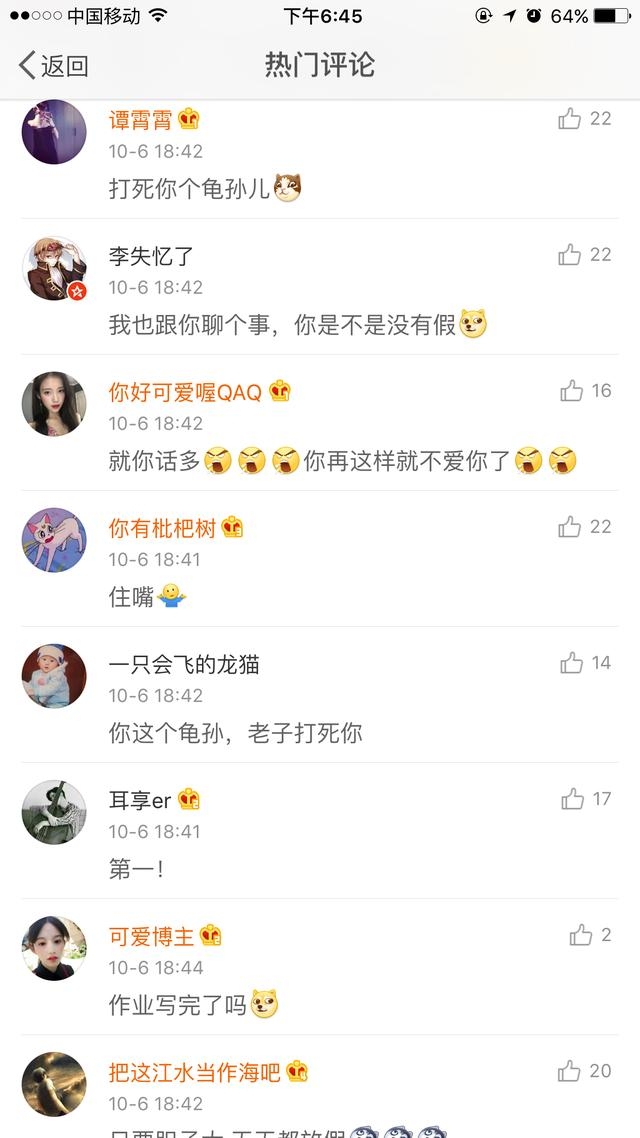Open 李失忆了's profile avatar
Image resolution: width=640 pixels, height=1138 pixels.
[54, 268]
